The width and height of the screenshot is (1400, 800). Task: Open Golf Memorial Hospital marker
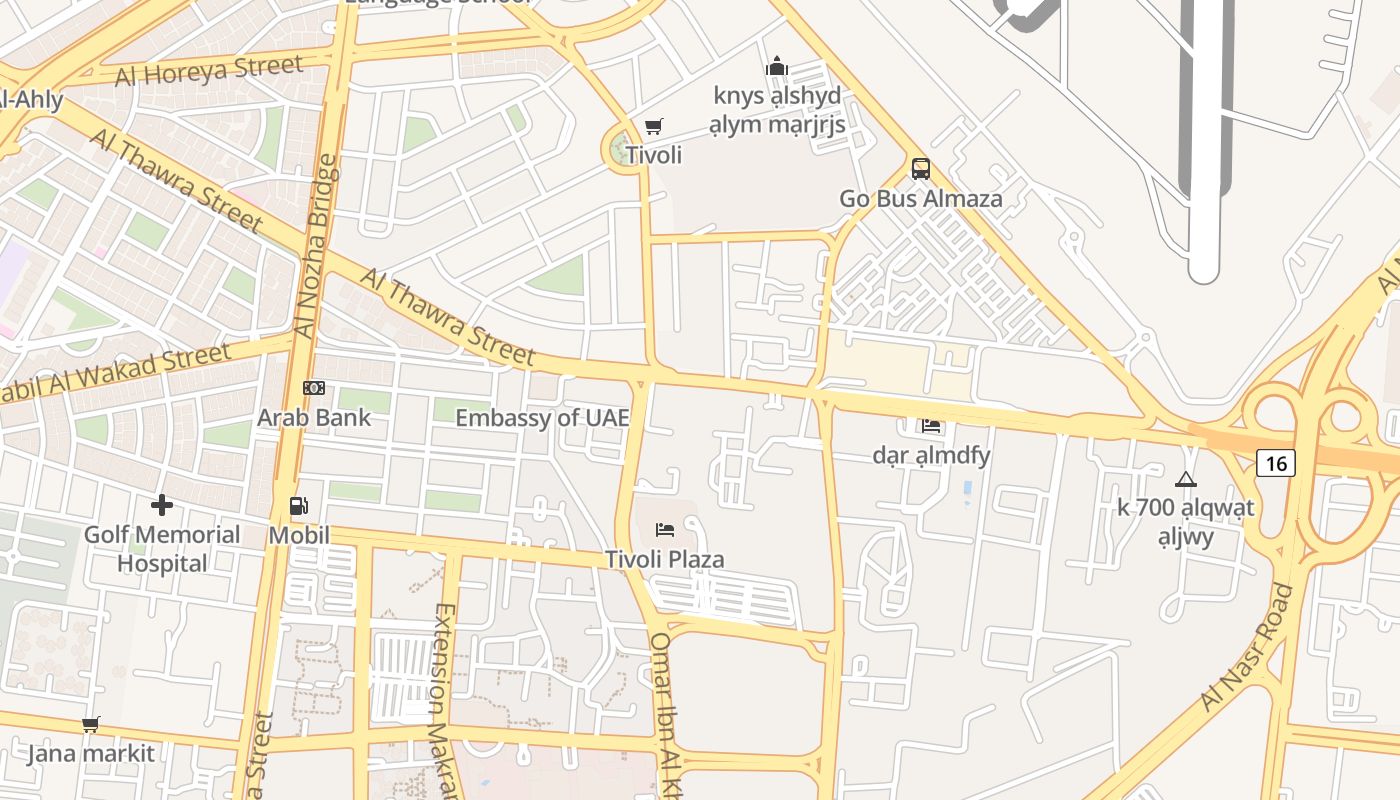click(162, 505)
